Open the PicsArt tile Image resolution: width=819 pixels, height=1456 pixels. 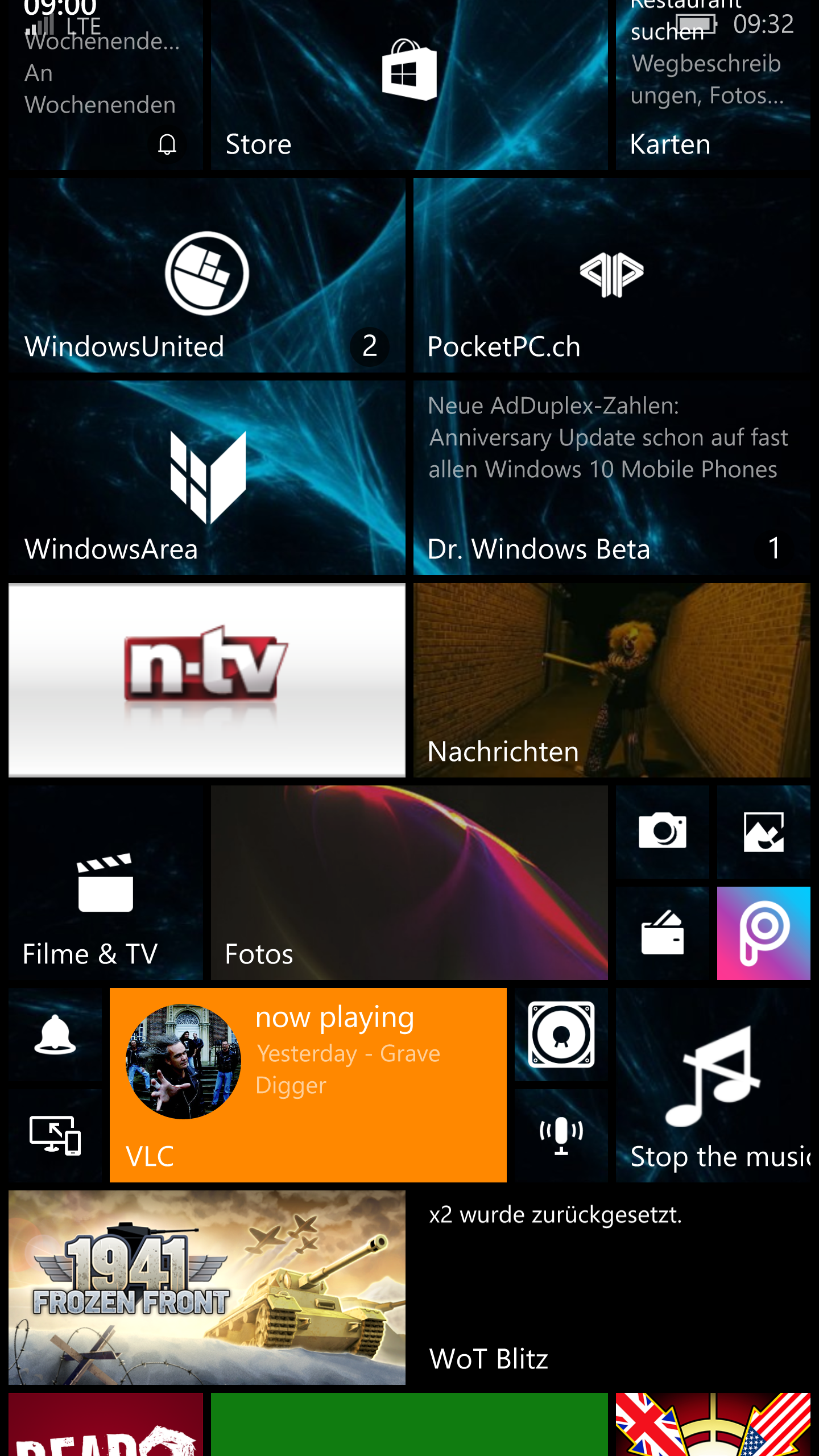pyautogui.click(x=764, y=933)
